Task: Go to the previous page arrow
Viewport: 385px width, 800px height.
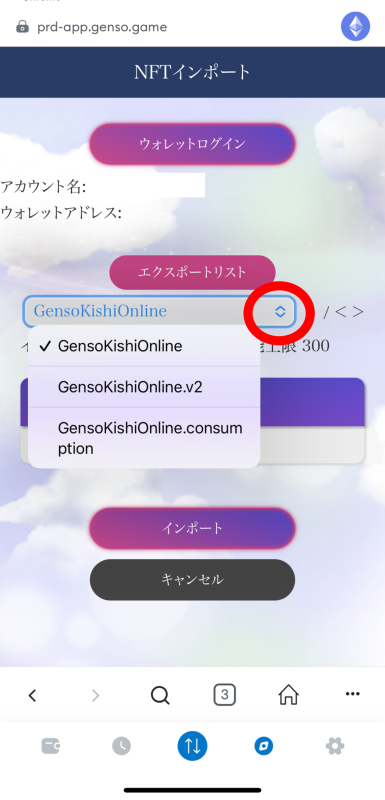Action: click(x=341, y=312)
